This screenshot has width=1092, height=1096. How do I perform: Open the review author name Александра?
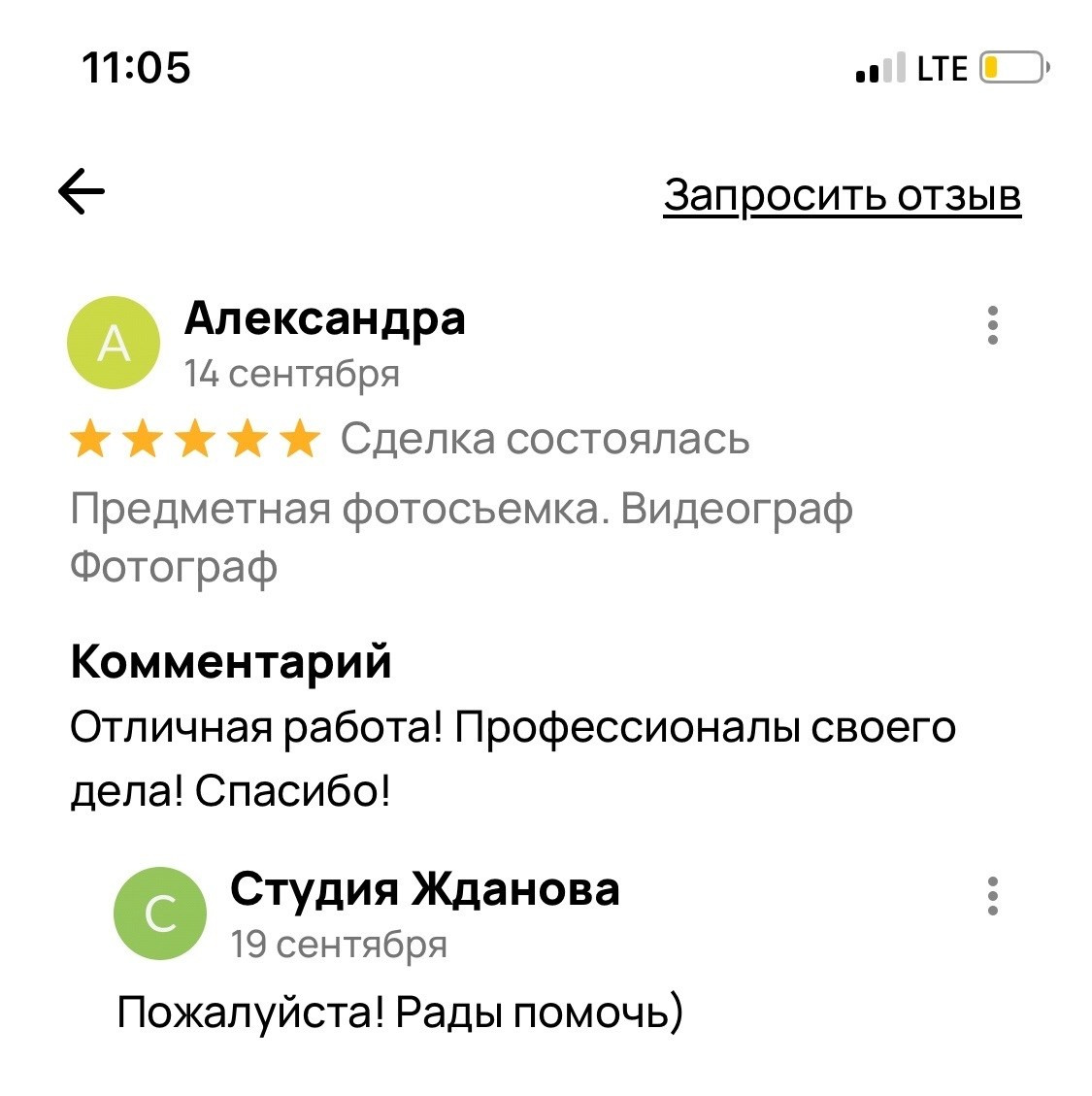326,318
